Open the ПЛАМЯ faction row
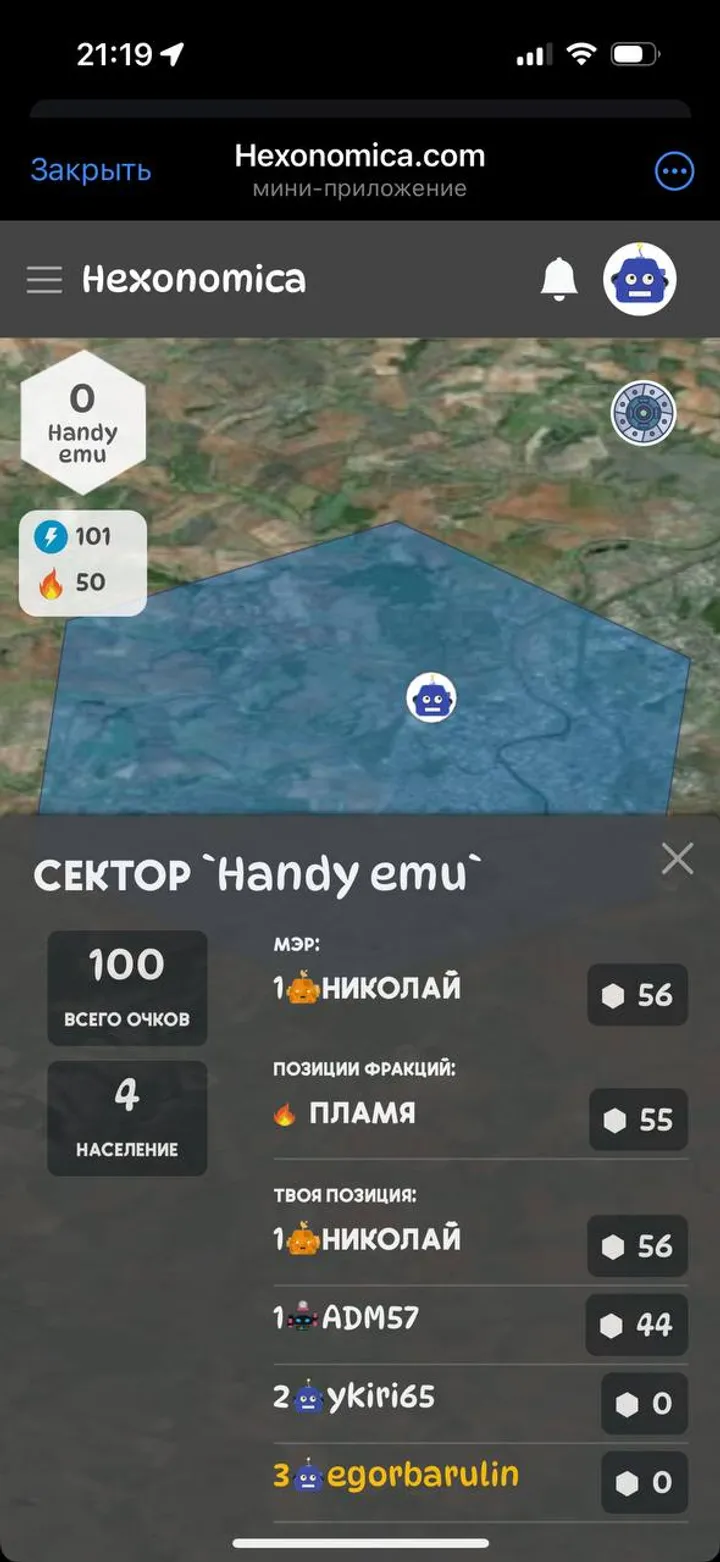720x1562 pixels. click(x=362, y=1114)
